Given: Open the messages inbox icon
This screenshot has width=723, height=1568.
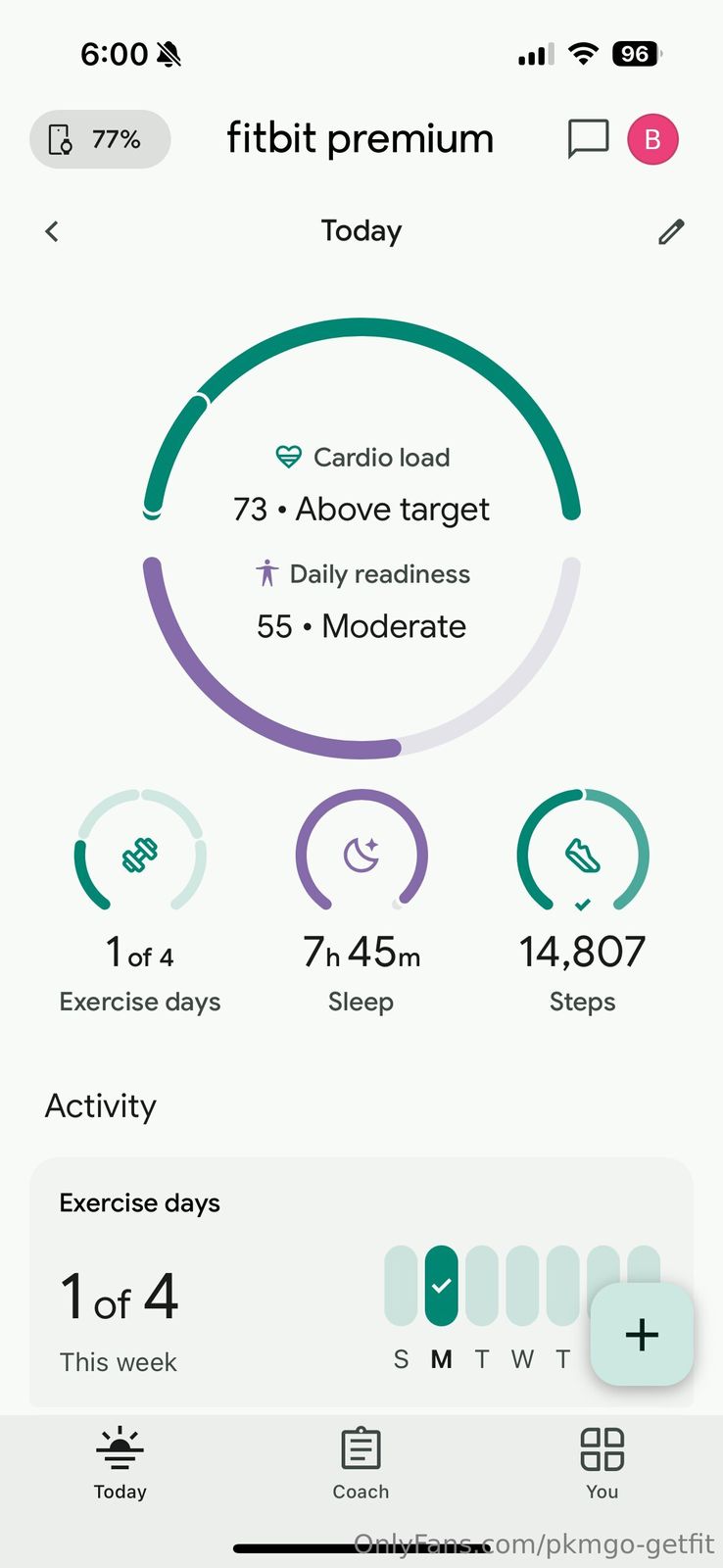Looking at the screenshot, I should (588, 139).
